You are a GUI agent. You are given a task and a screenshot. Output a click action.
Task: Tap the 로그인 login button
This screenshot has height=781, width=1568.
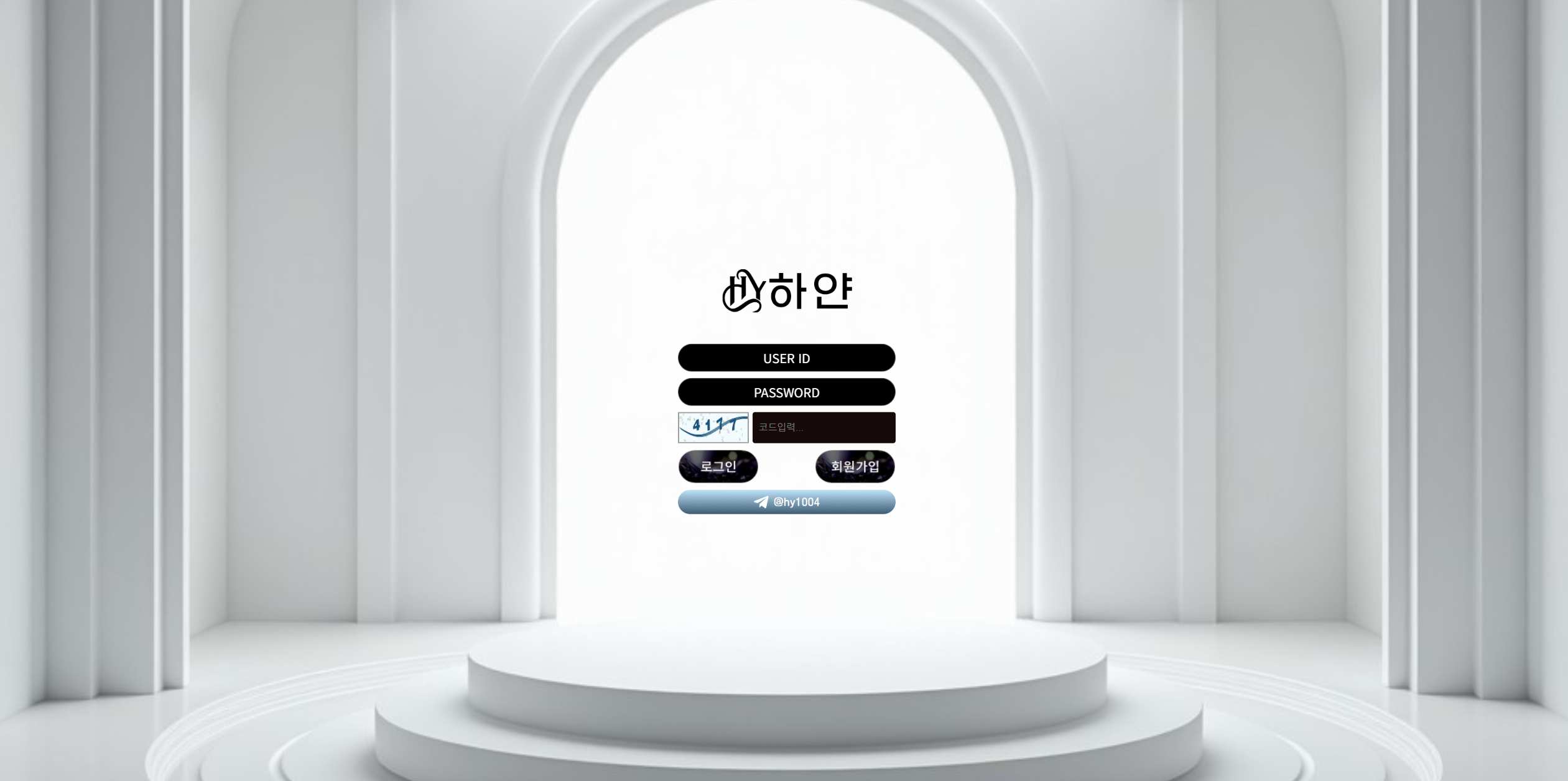pos(718,466)
